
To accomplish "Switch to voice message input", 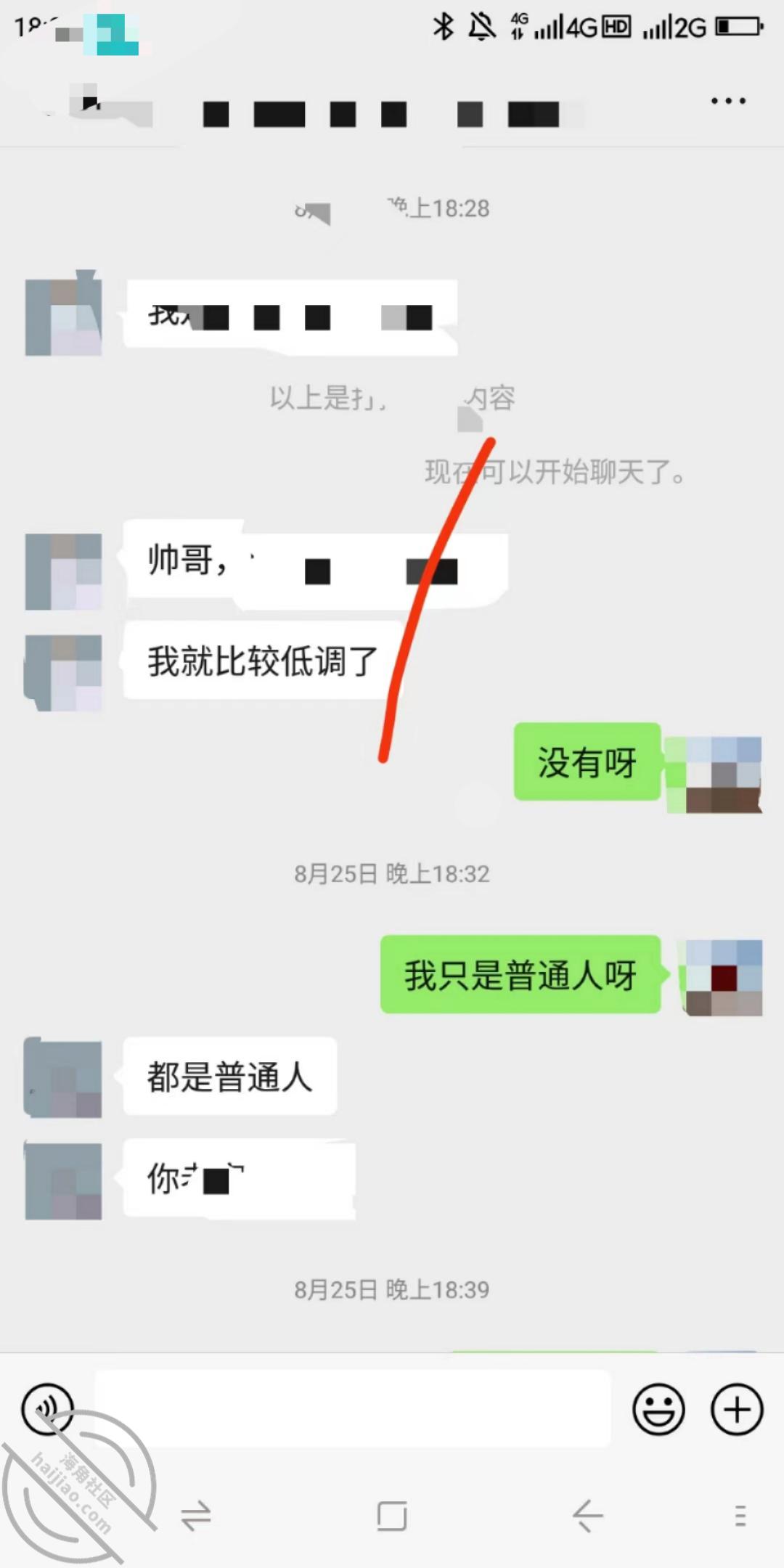I will click(x=47, y=1409).
